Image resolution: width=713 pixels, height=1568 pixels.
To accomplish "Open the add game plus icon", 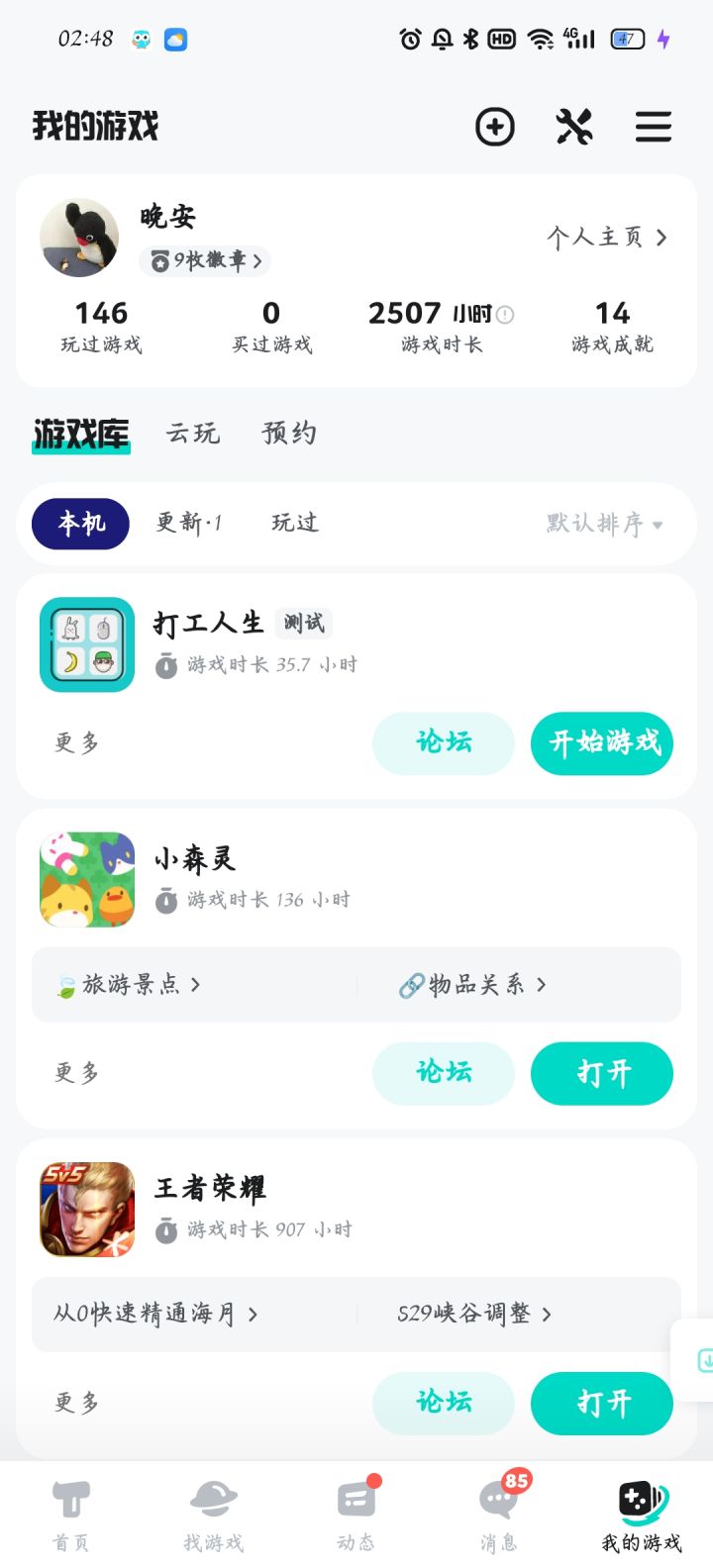I will coord(495,127).
